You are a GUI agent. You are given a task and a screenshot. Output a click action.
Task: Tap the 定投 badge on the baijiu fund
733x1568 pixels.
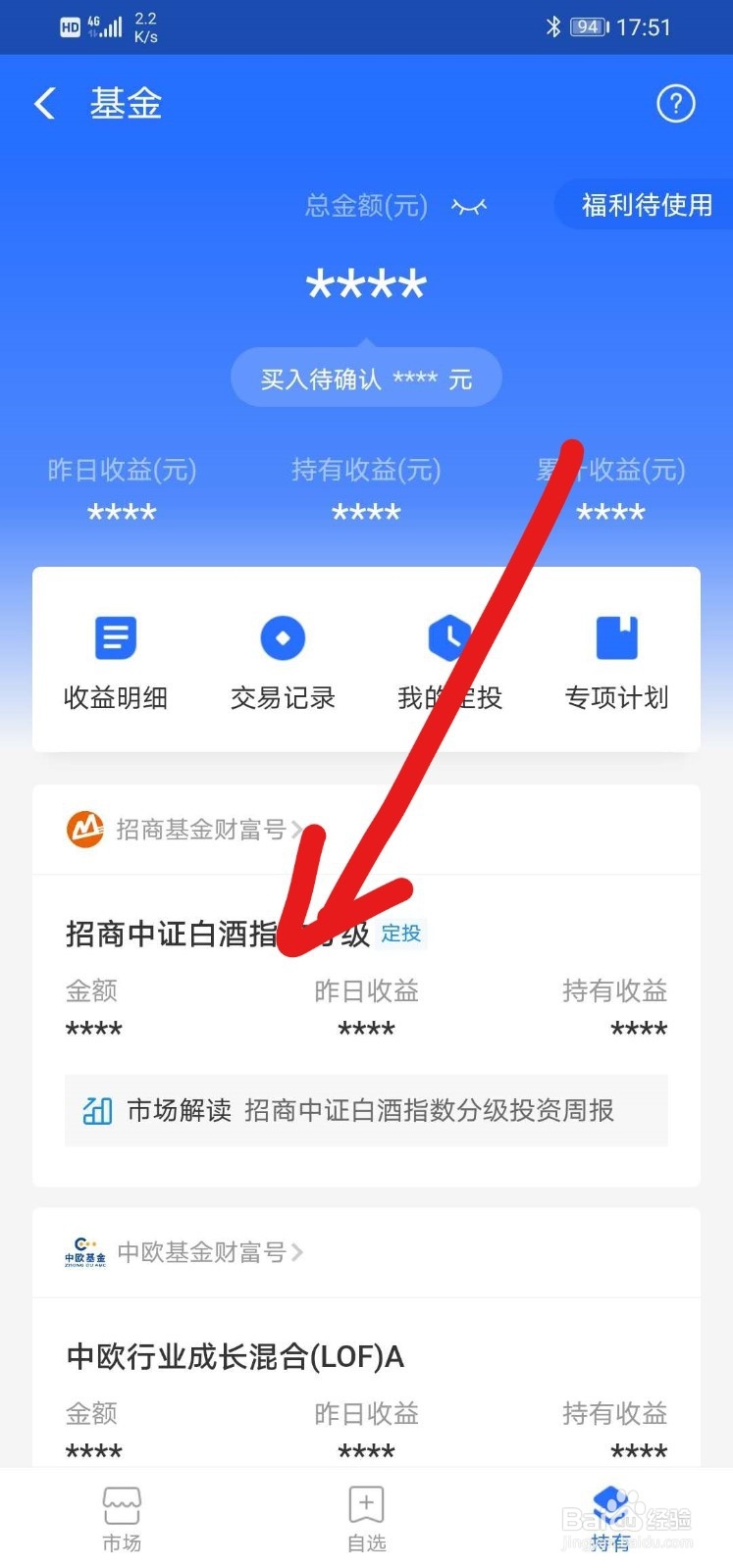point(400,934)
